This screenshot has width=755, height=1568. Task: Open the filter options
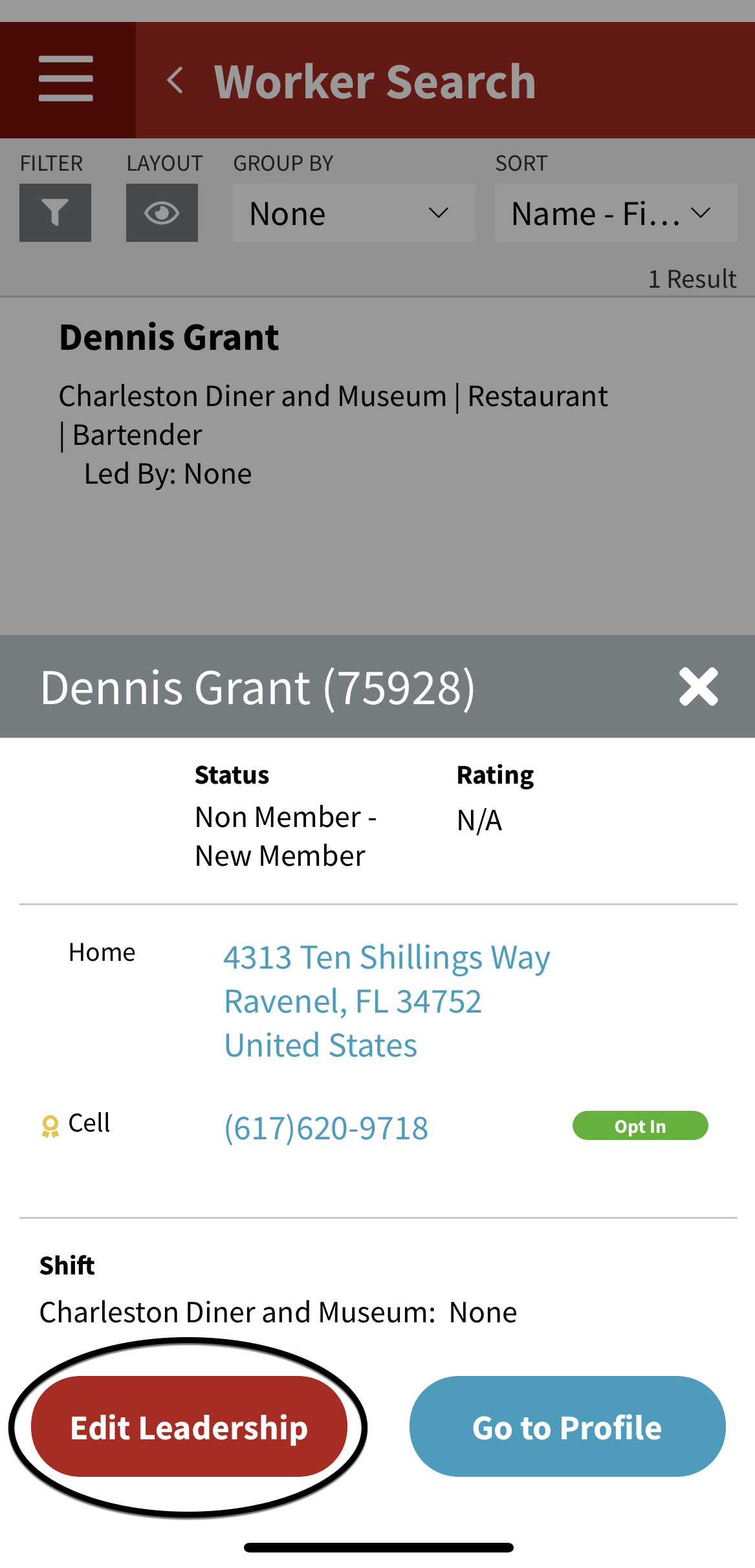pyautogui.click(x=55, y=213)
